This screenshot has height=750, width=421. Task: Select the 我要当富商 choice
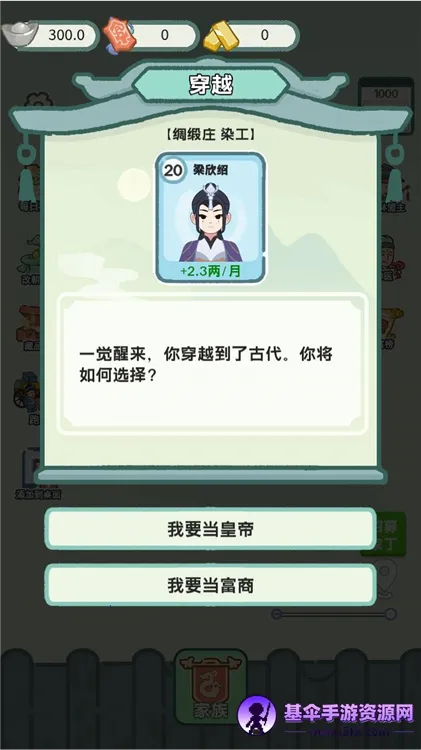pos(210,585)
